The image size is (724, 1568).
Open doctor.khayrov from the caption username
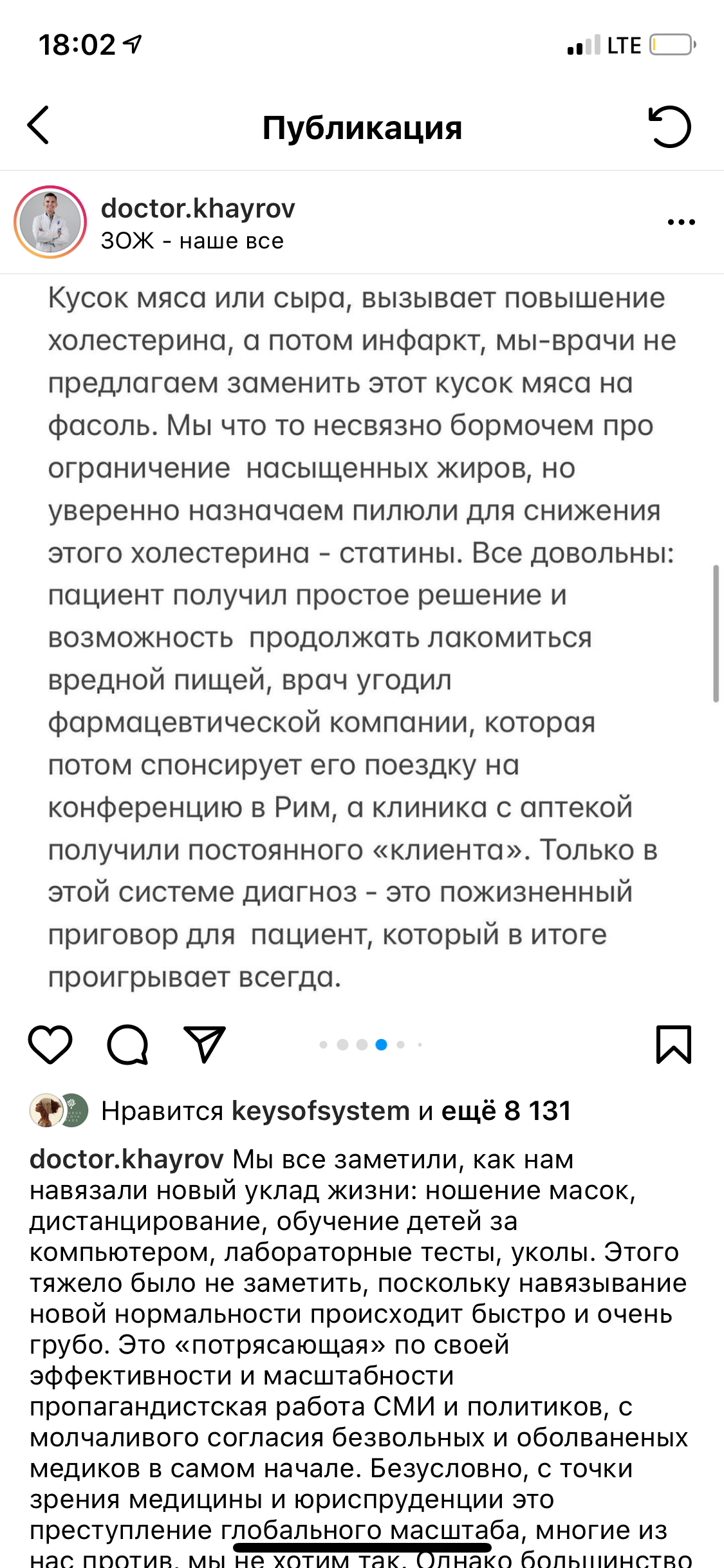tap(126, 1159)
